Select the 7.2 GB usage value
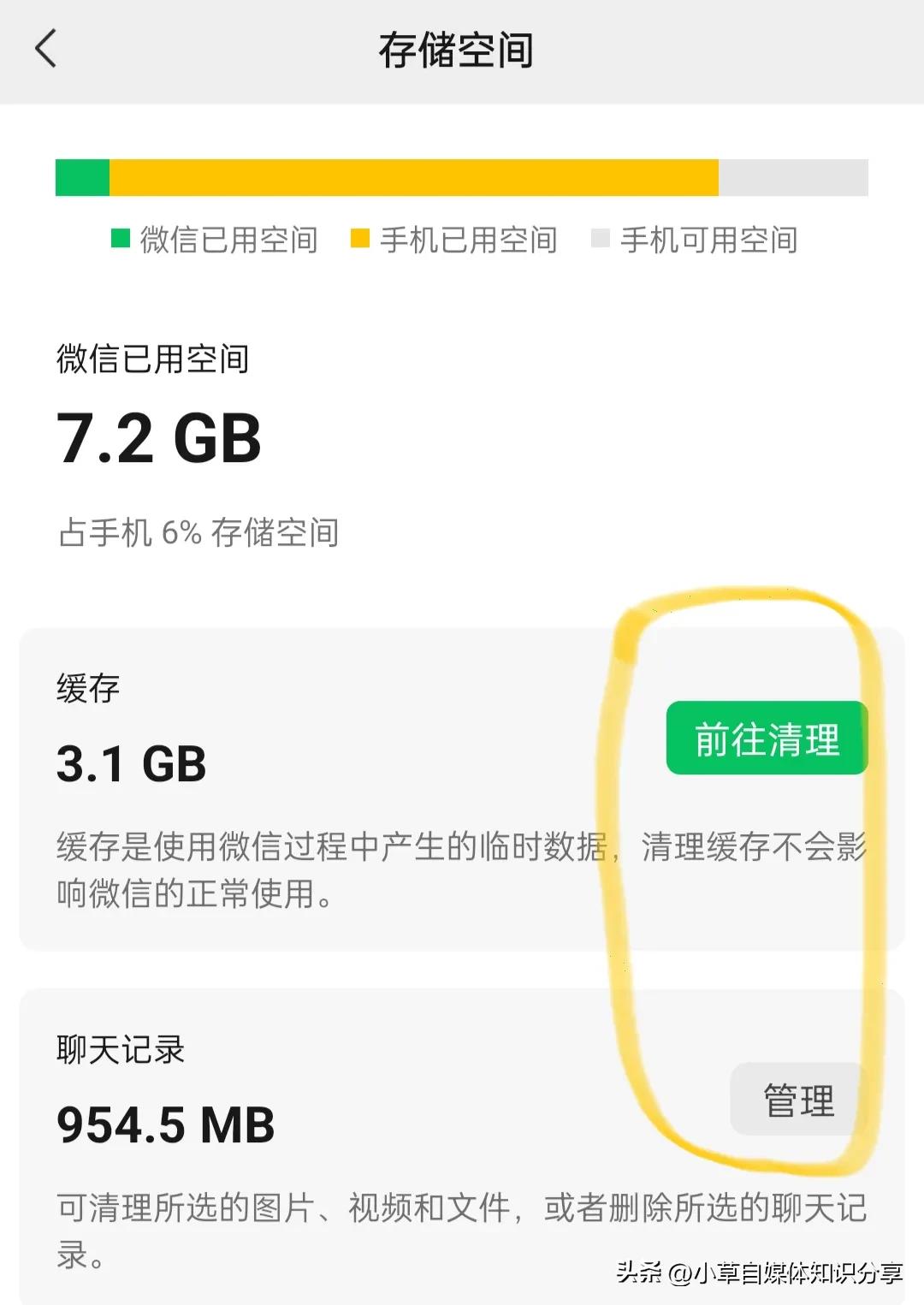924x1305 pixels. 159,439
